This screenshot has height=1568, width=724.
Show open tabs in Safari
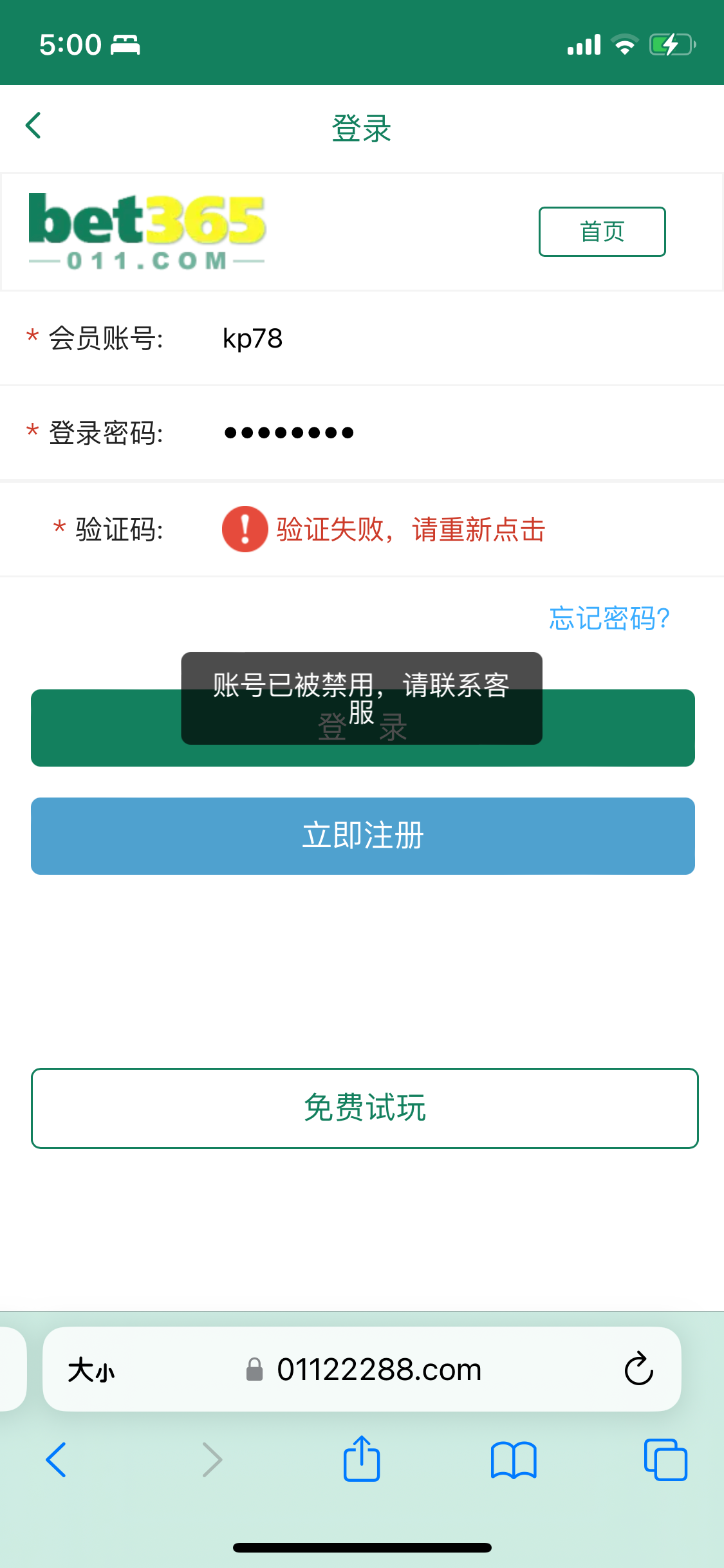pos(665,1460)
